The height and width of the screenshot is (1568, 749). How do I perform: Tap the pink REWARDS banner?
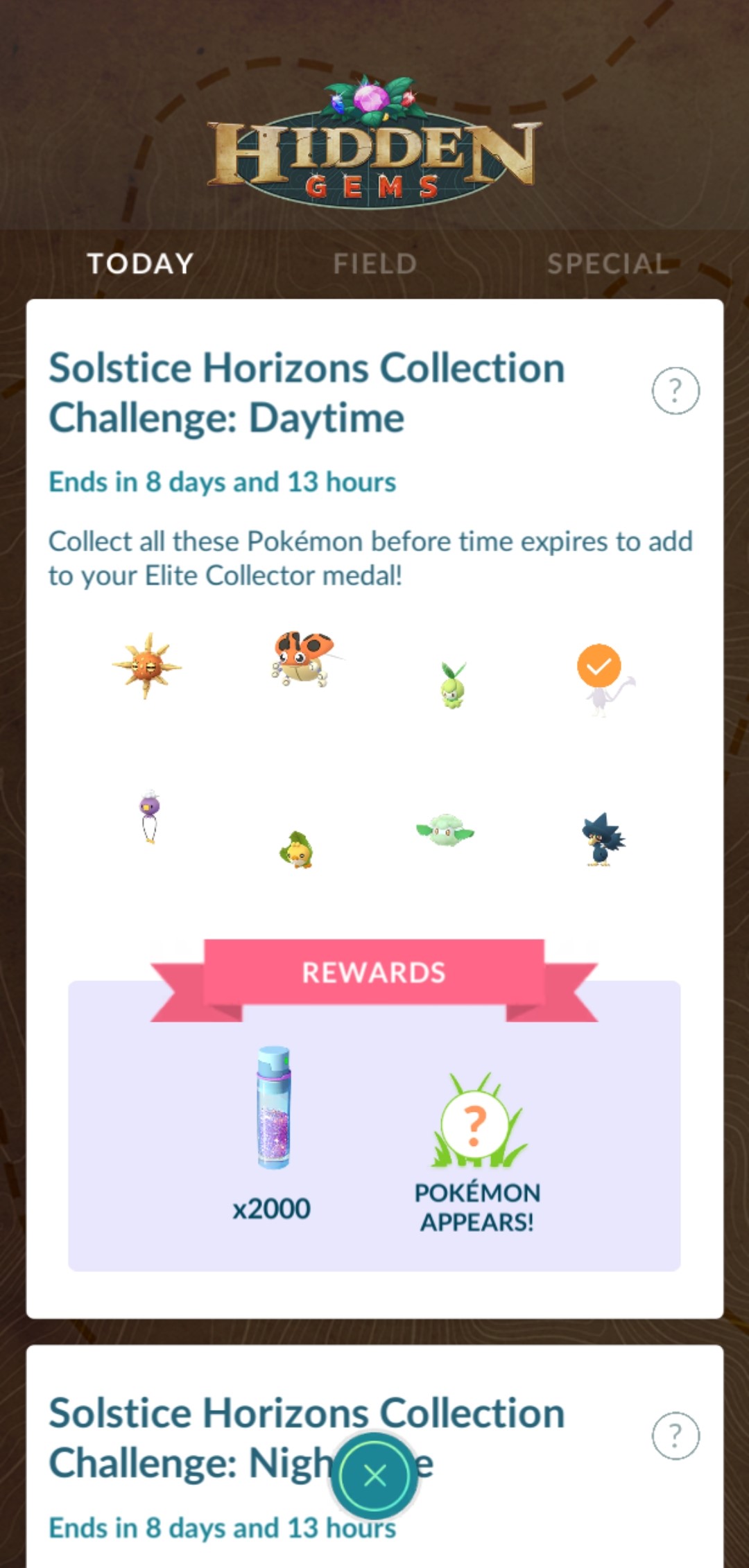pos(374,973)
